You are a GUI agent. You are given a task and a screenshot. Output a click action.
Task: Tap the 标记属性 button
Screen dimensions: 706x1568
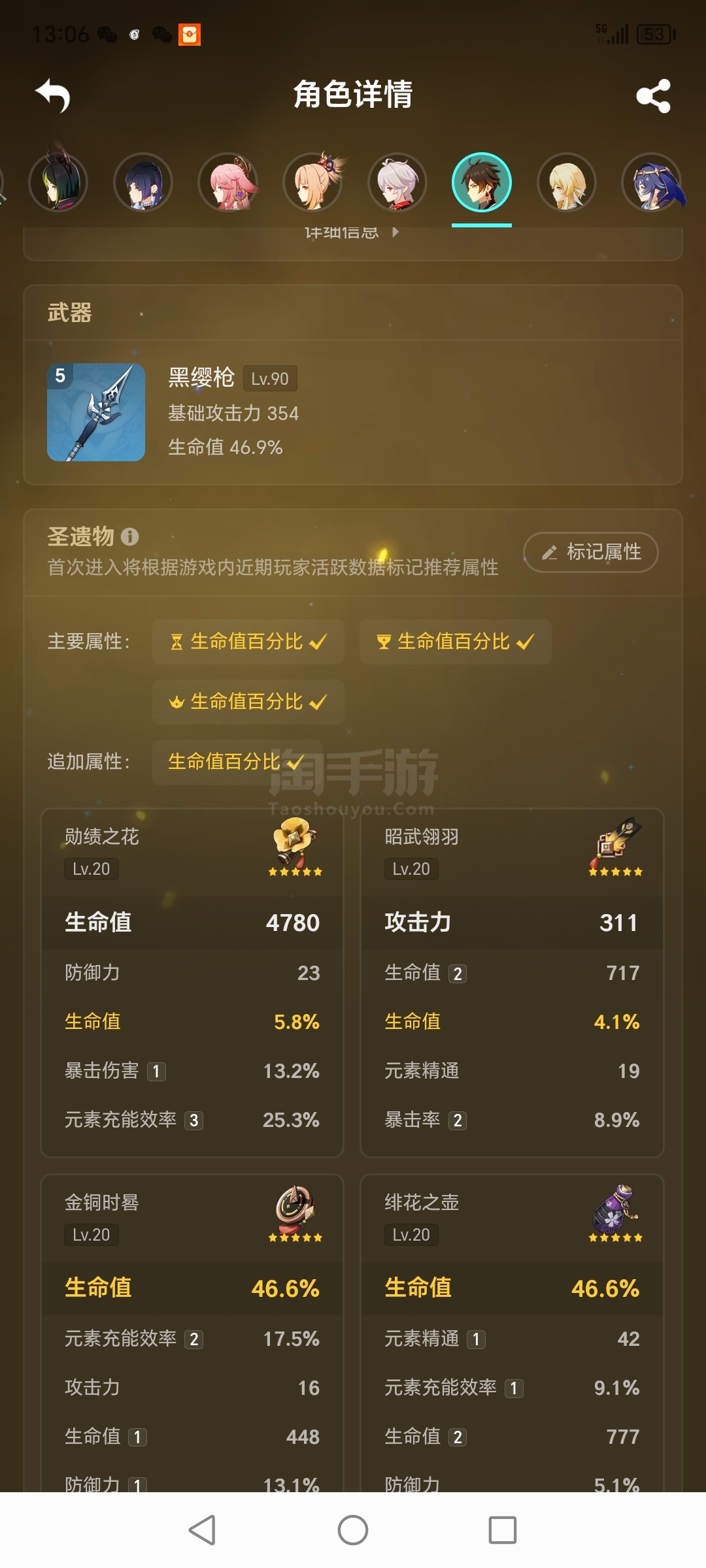590,552
